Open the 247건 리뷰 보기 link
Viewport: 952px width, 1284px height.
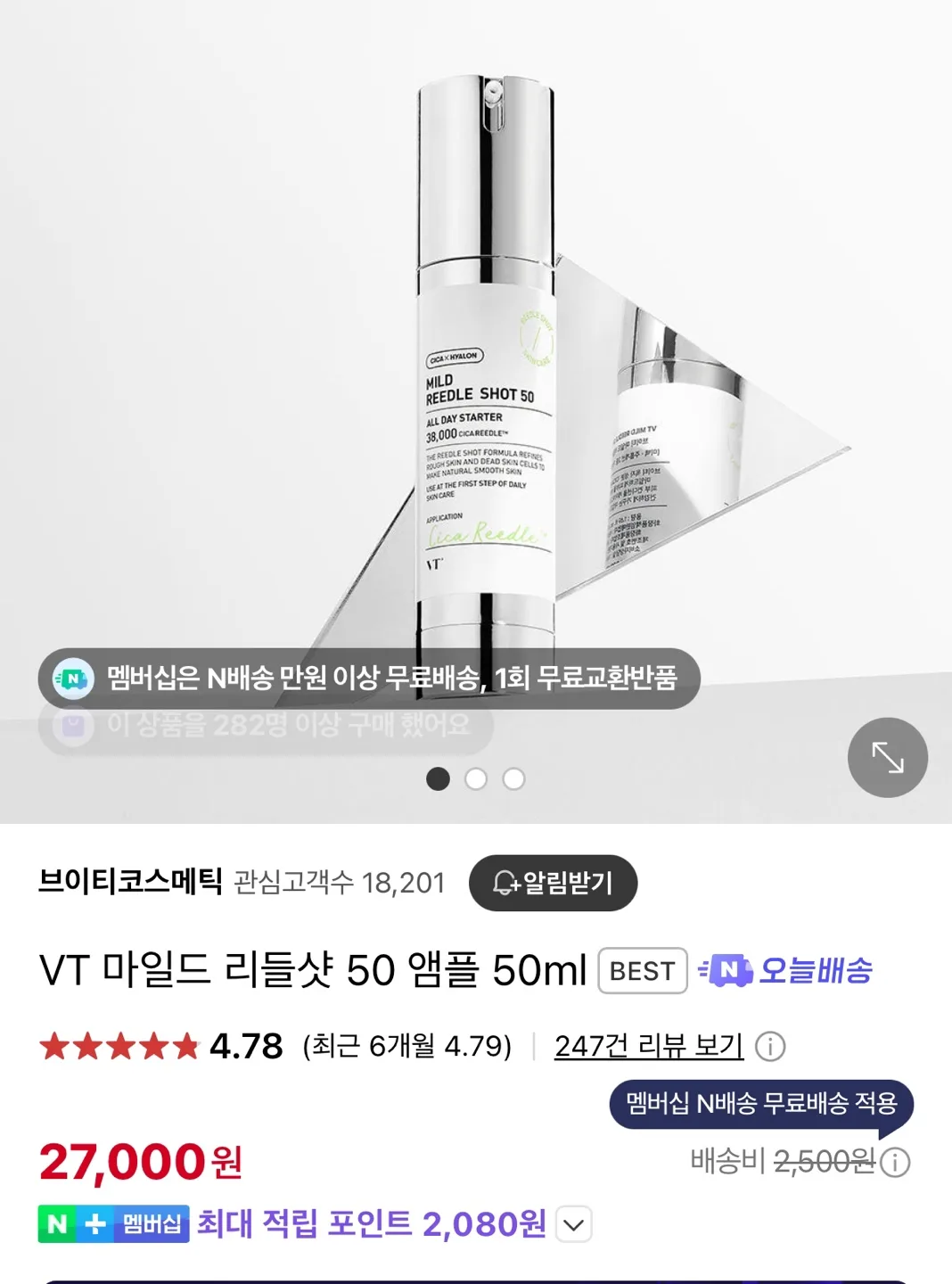(x=649, y=1046)
